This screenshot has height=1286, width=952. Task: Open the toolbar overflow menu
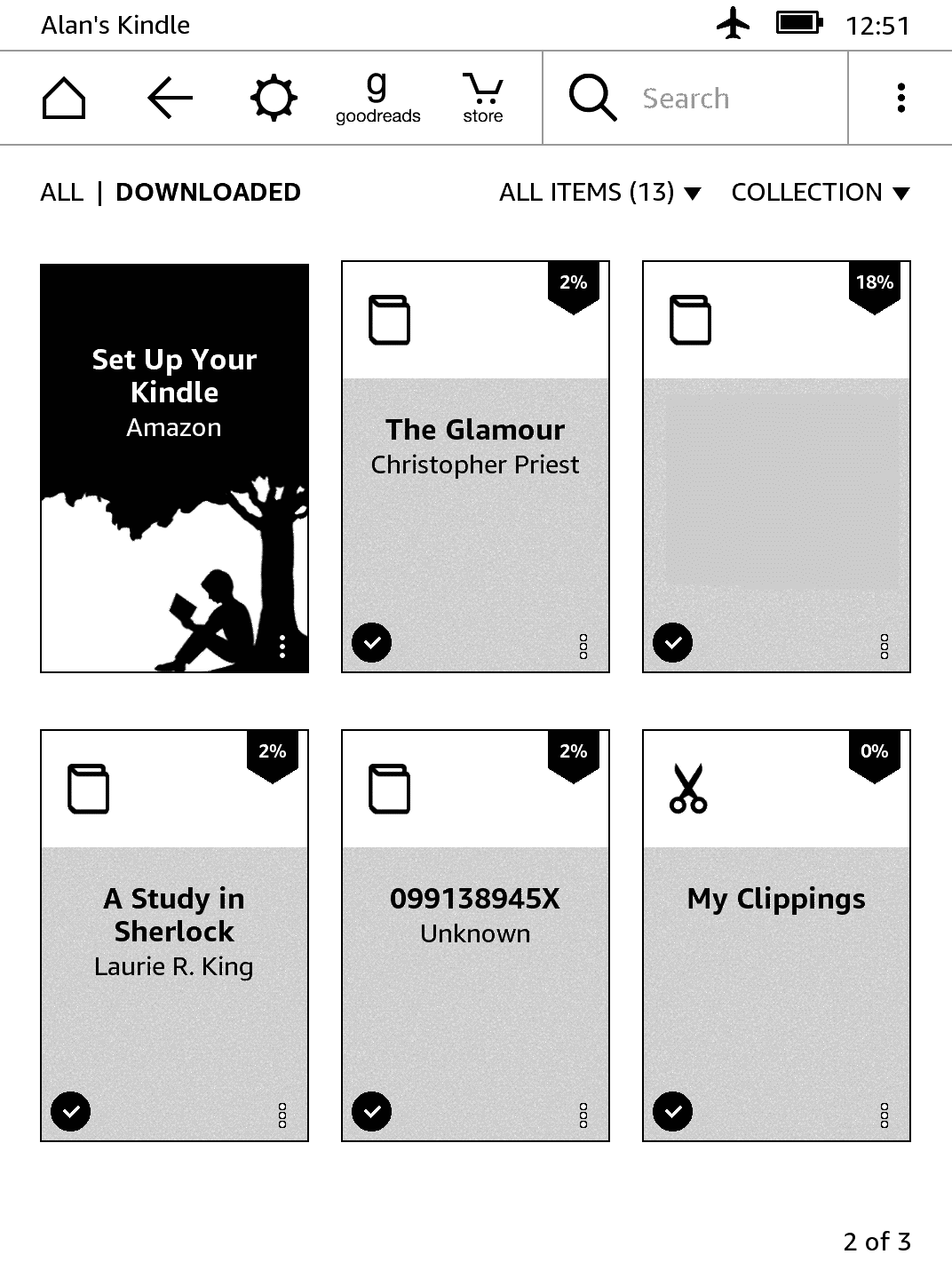(x=900, y=98)
